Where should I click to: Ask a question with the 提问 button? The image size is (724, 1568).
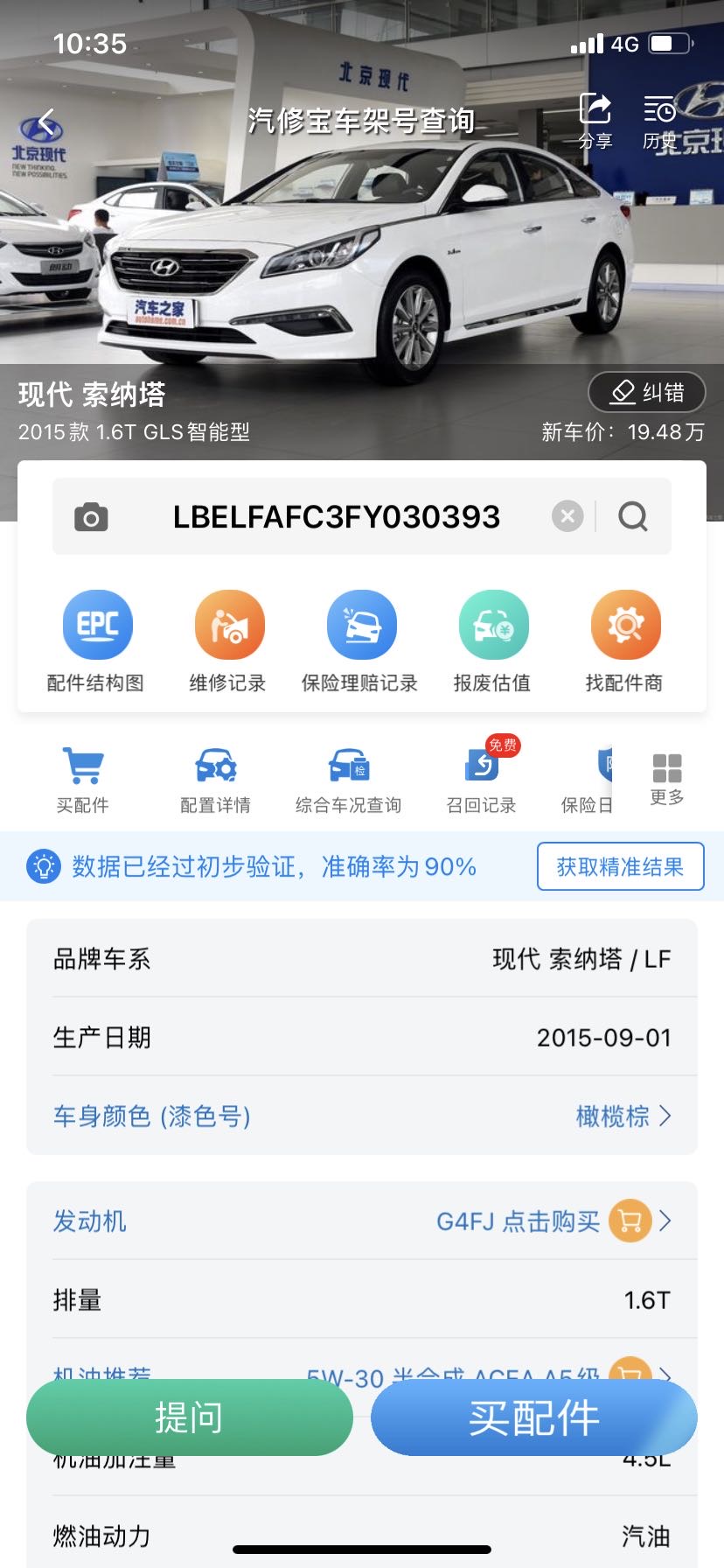point(189,1417)
